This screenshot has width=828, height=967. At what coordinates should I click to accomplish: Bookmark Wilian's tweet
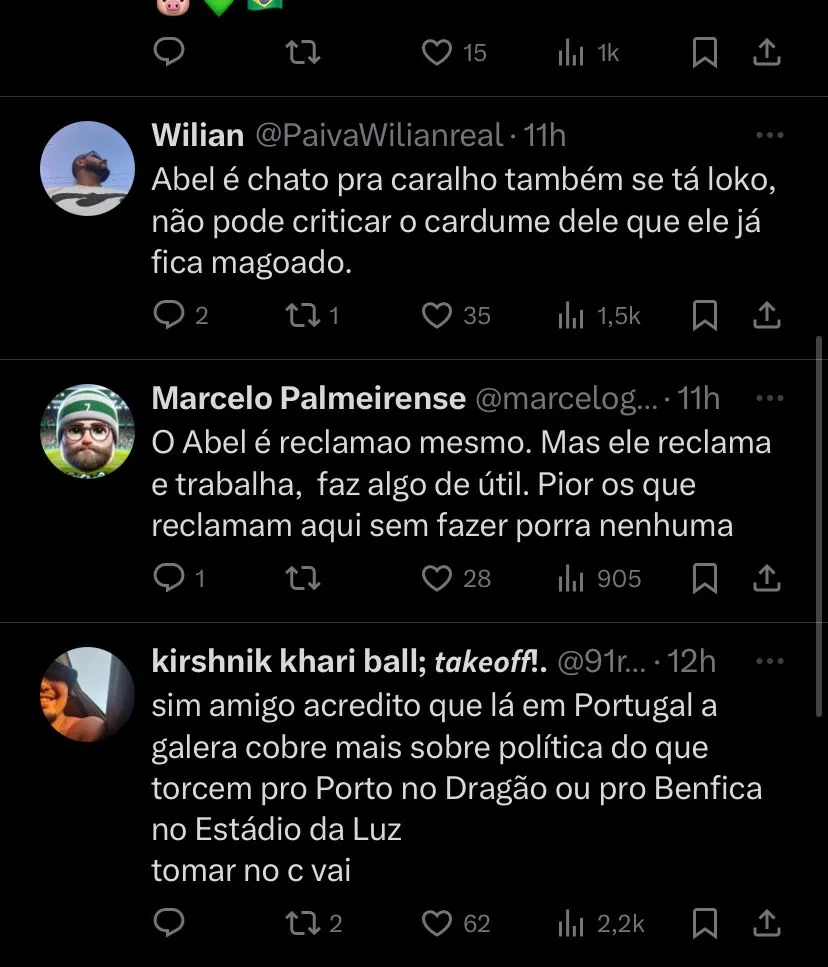pos(705,316)
